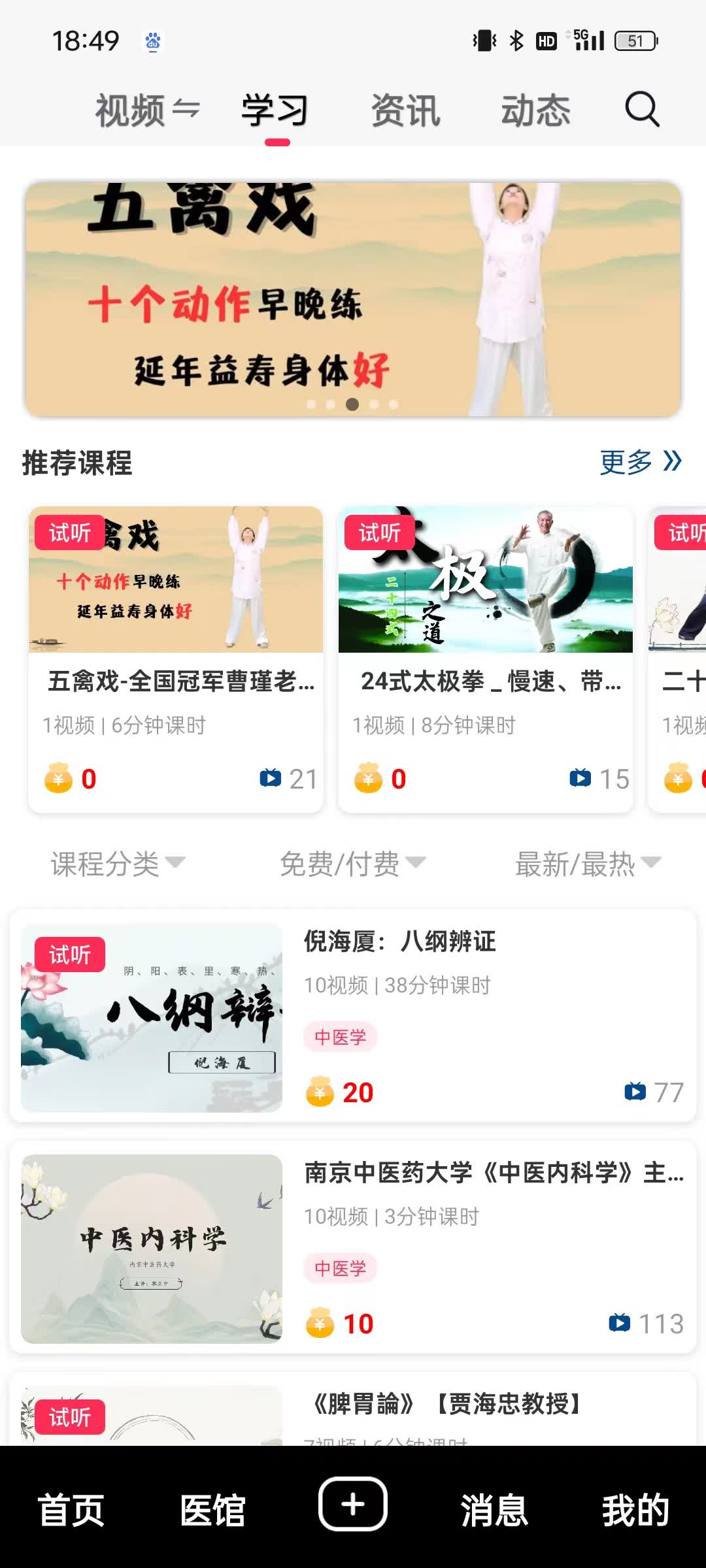
Task: Open the course 倪海厦：八纲辨证
Action: coord(353,1016)
